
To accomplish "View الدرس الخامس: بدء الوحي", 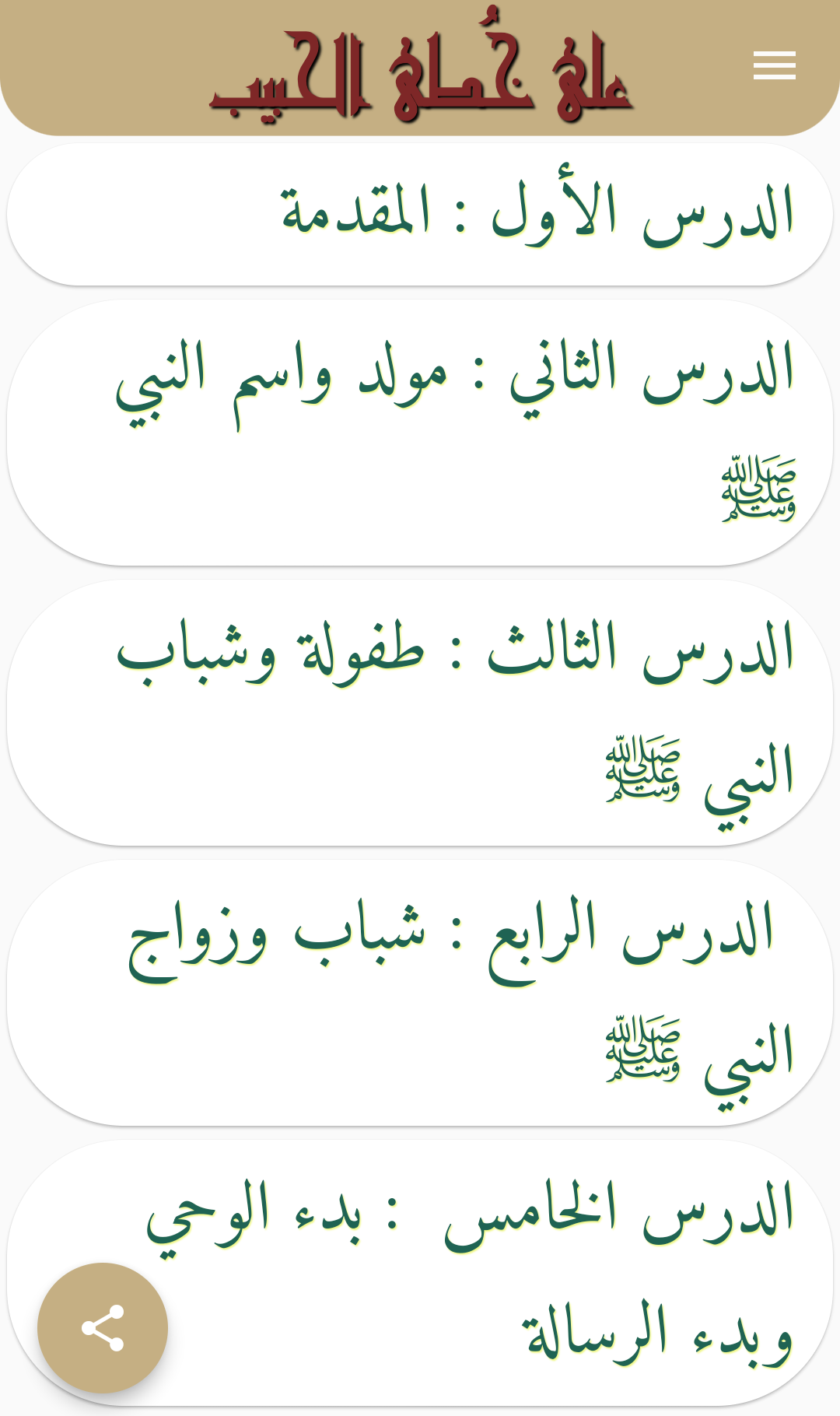I will (420, 1273).
